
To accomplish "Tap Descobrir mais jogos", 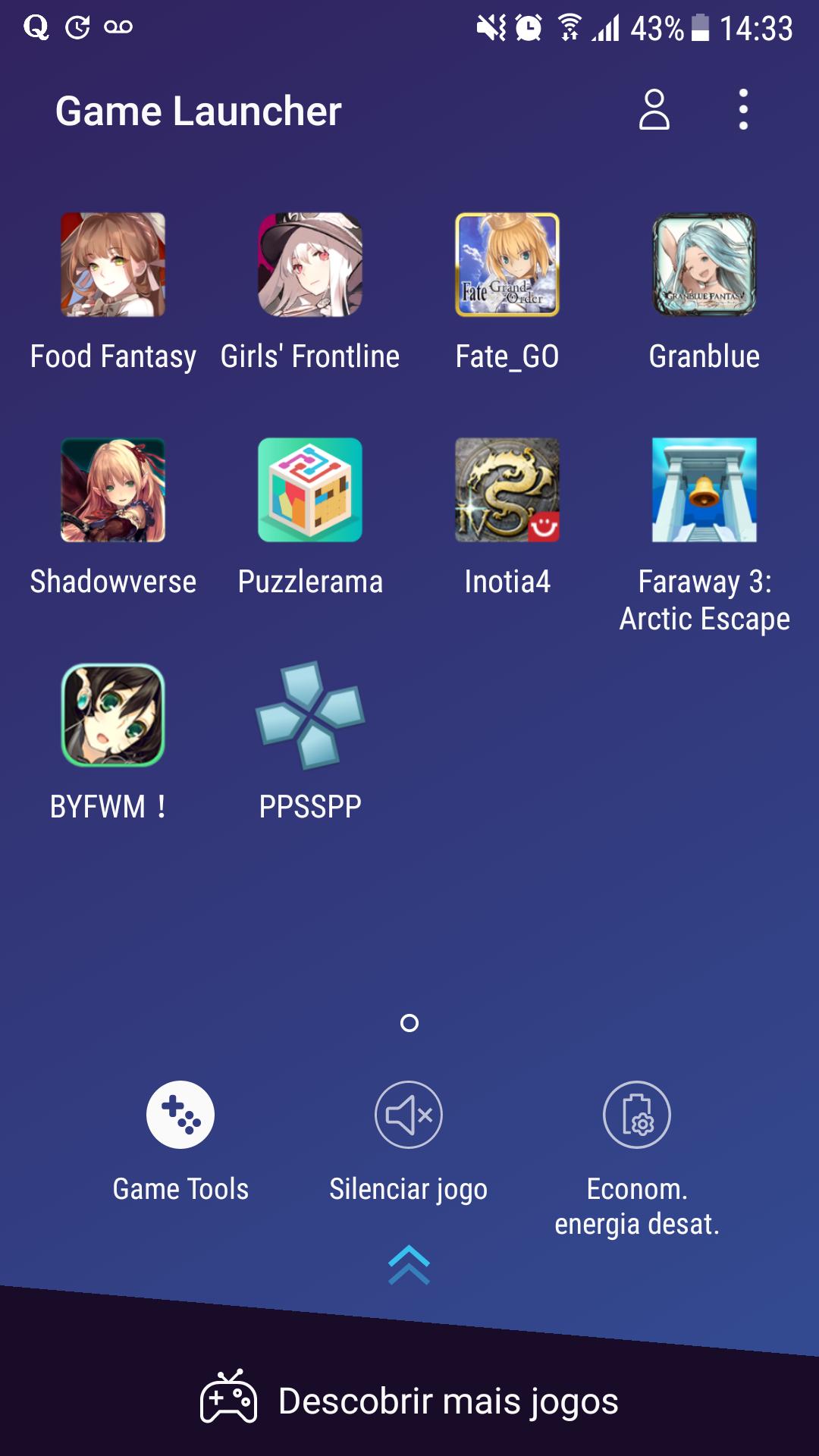I will tap(409, 1401).
